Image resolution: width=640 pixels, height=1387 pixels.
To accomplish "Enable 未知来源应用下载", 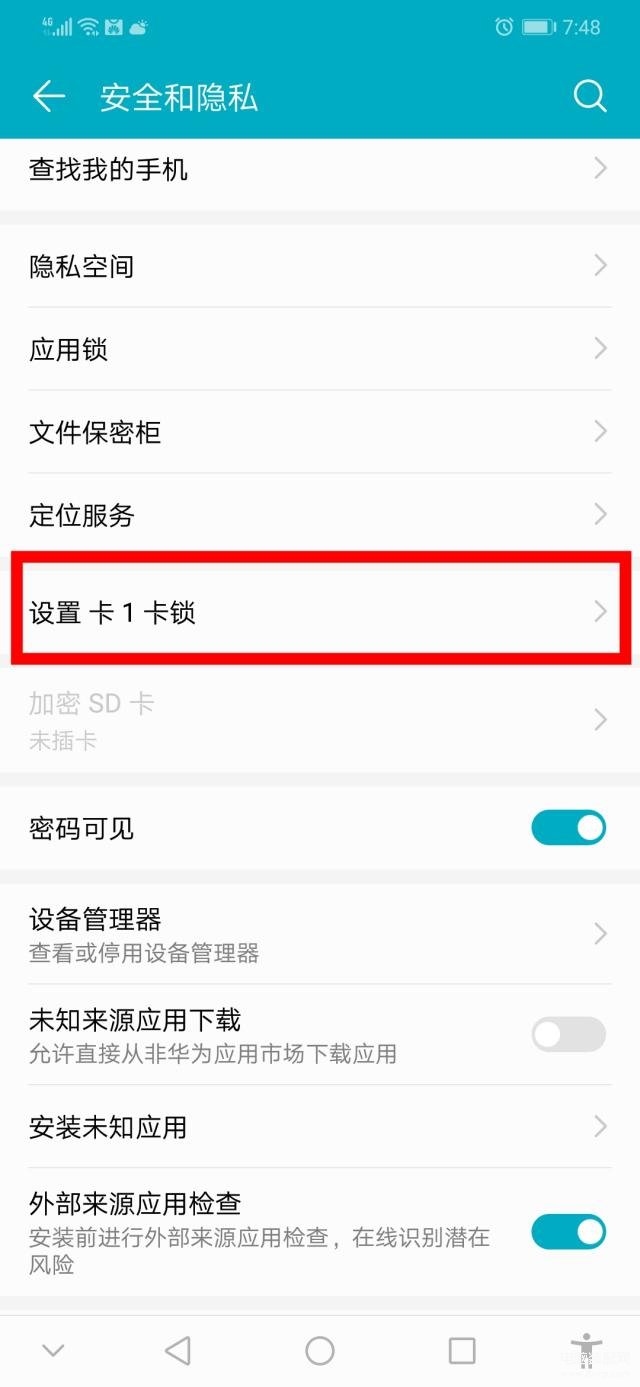I will click(568, 1035).
